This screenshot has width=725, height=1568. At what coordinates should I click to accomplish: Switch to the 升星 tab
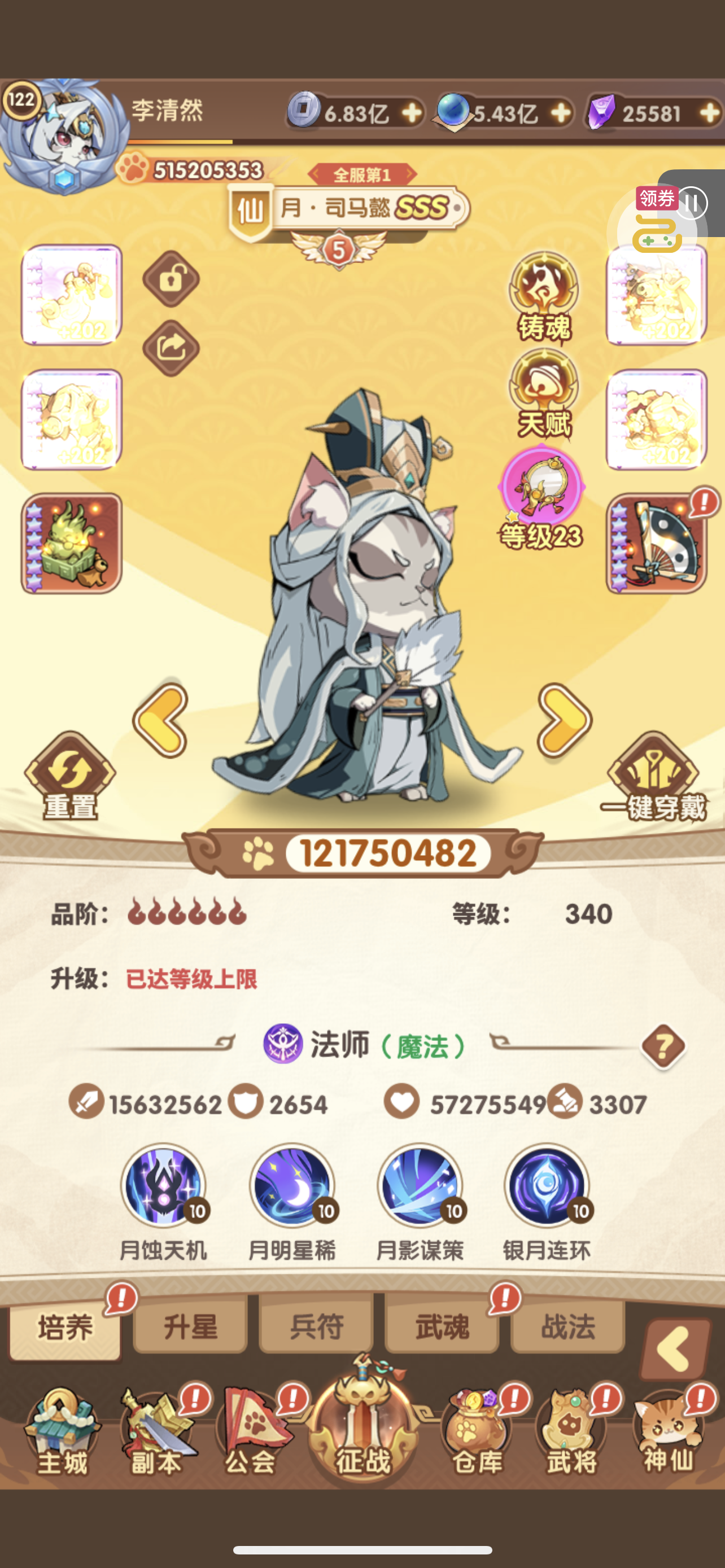[x=190, y=1327]
